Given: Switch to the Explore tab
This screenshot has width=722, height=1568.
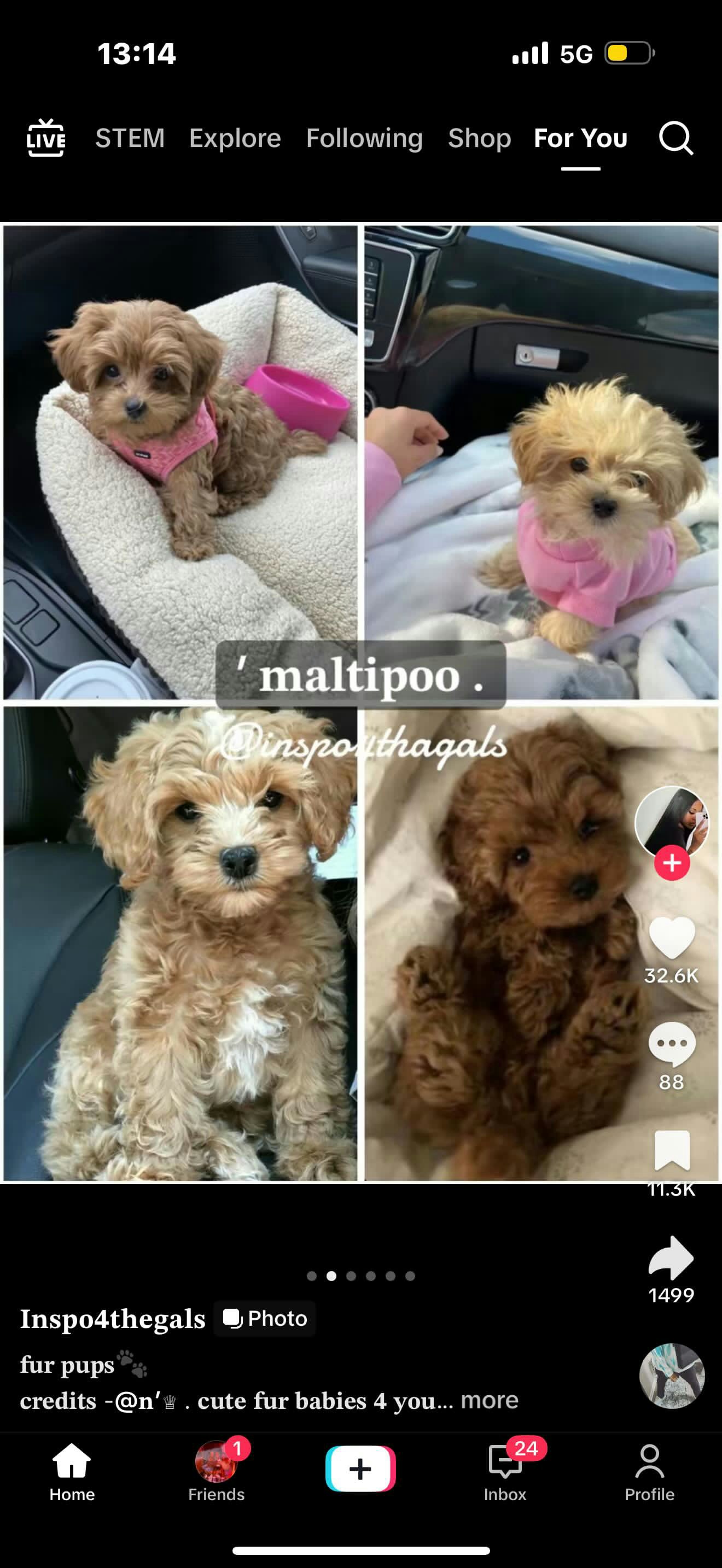Looking at the screenshot, I should click(x=235, y=138).
